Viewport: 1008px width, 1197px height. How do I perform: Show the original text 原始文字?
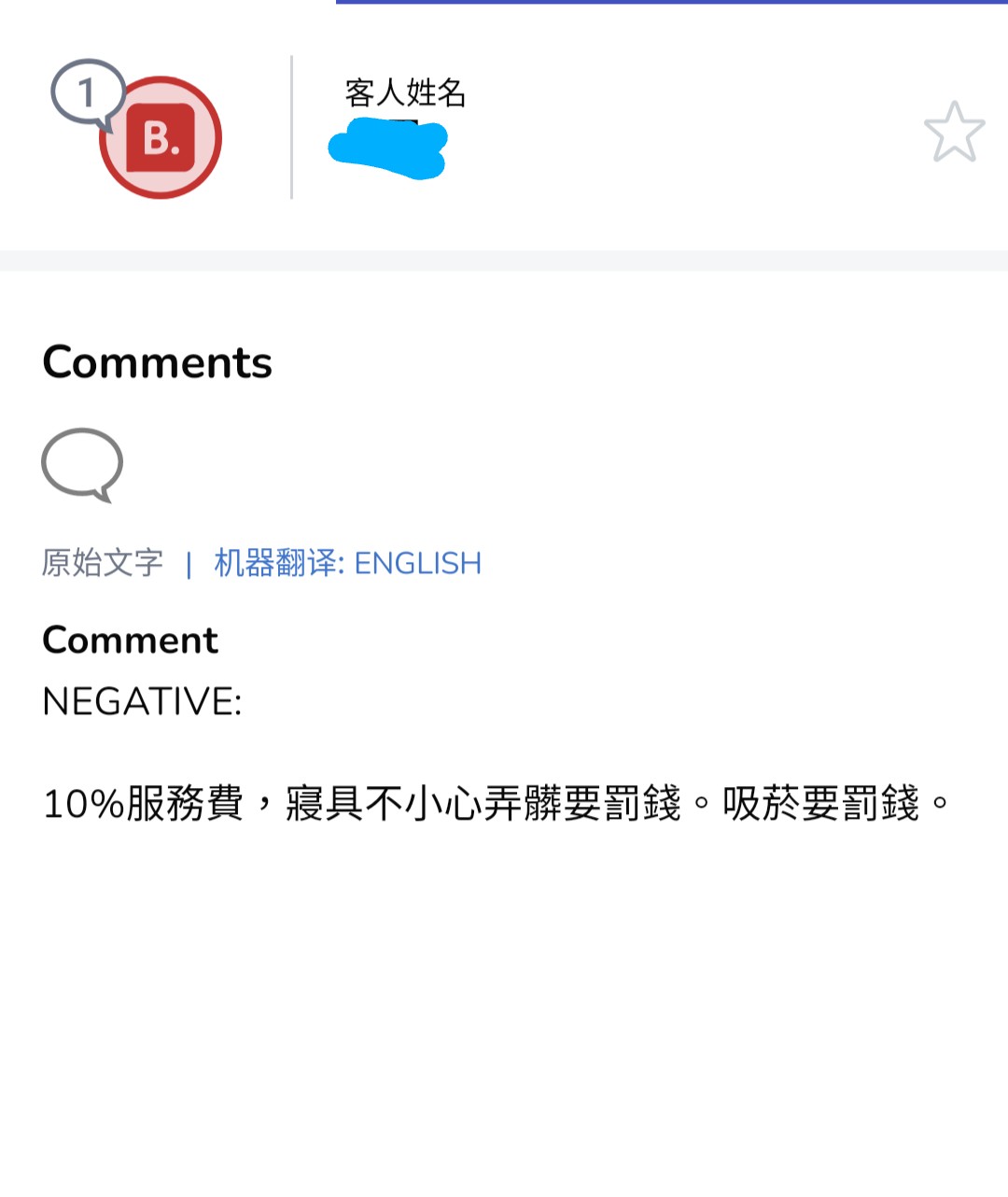(x=103, y=563)
